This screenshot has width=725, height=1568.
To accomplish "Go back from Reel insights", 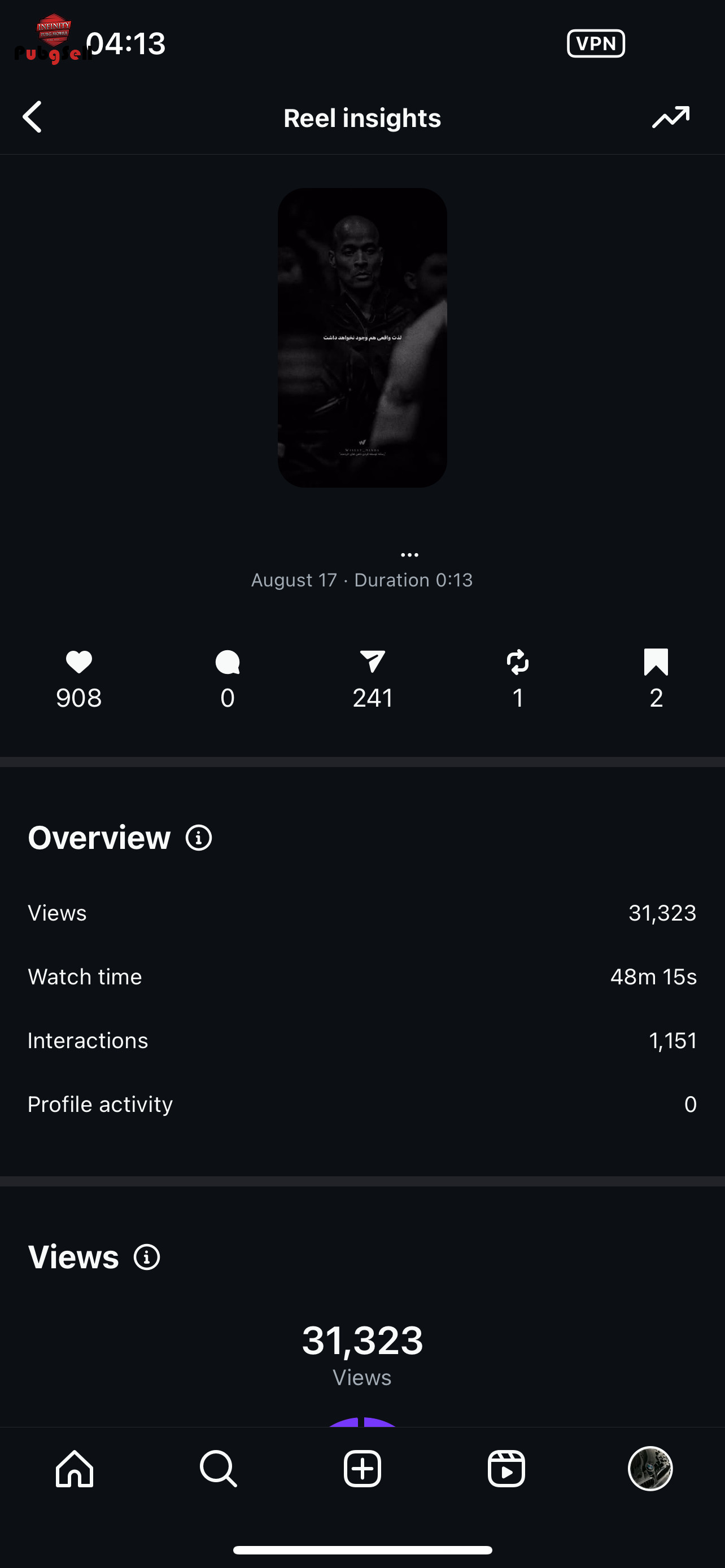I will point(33,117).
